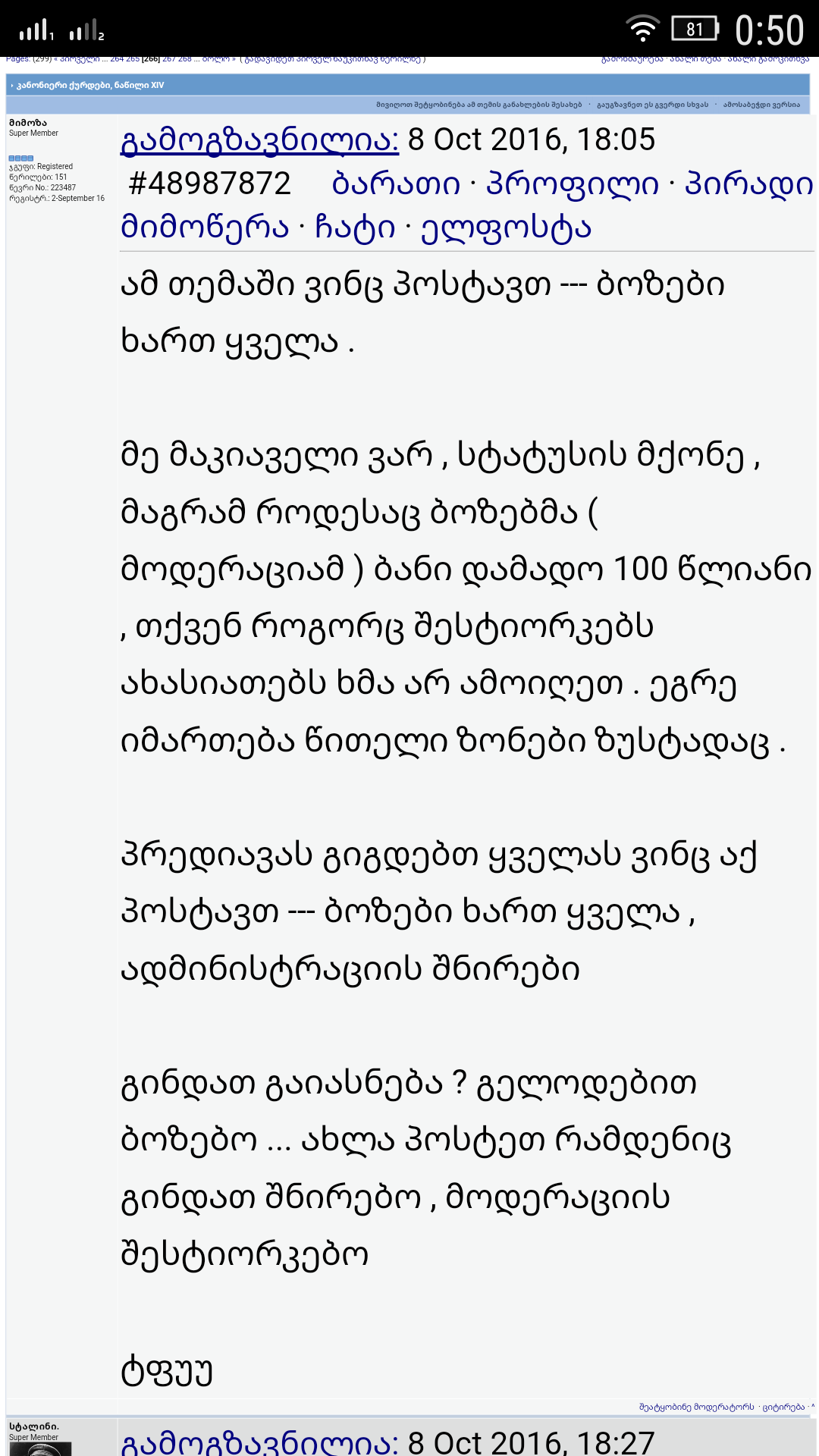Quote this post with ციტირება

783,1407
